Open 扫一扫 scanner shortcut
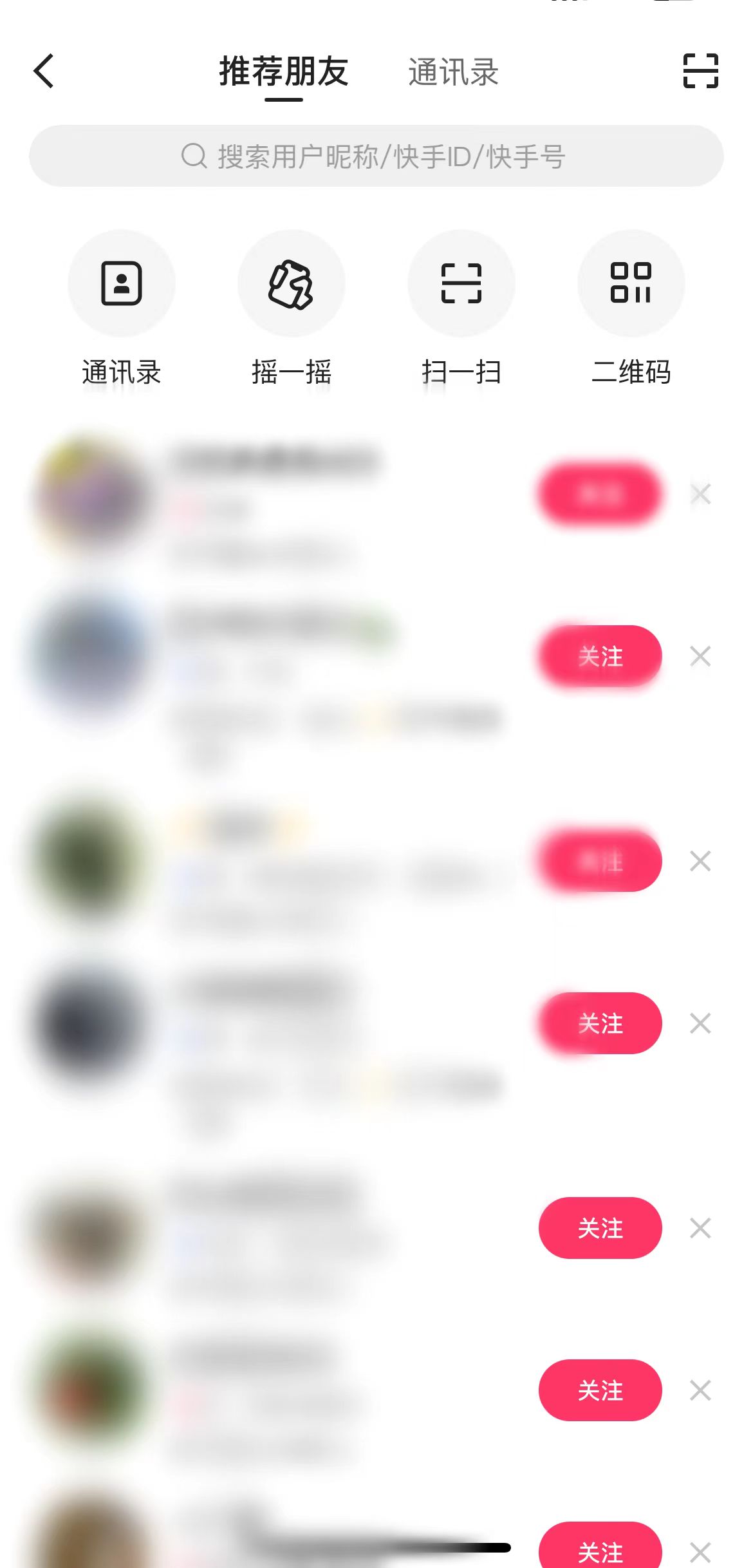The image size is (753, 1568). click(461, 283)
